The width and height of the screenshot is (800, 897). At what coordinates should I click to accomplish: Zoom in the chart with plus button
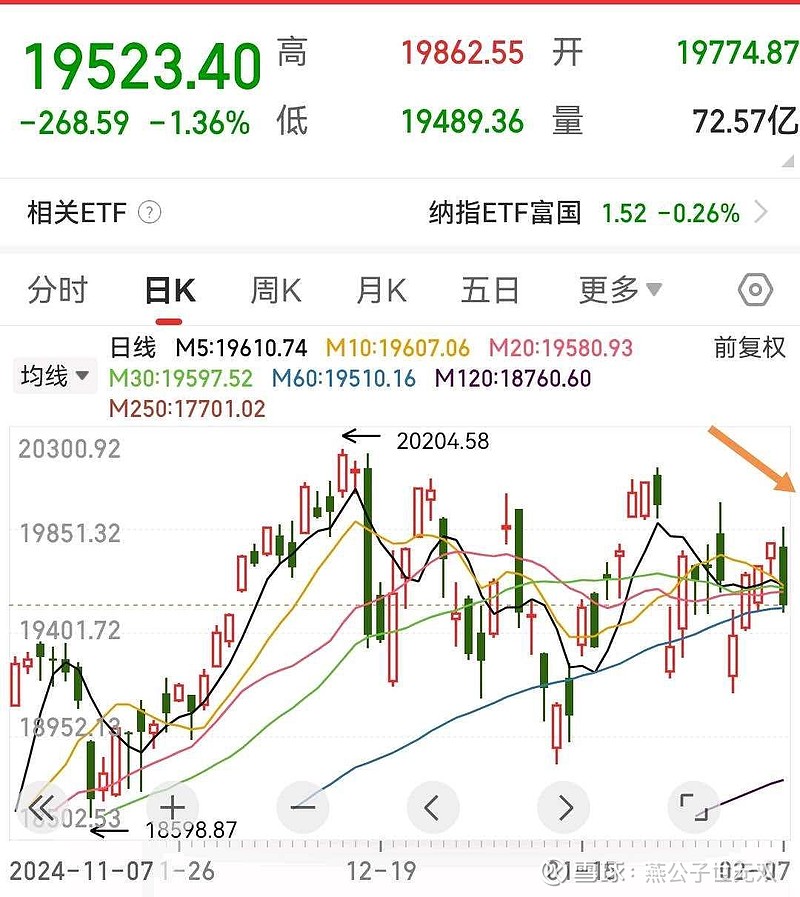pos(172,807)
